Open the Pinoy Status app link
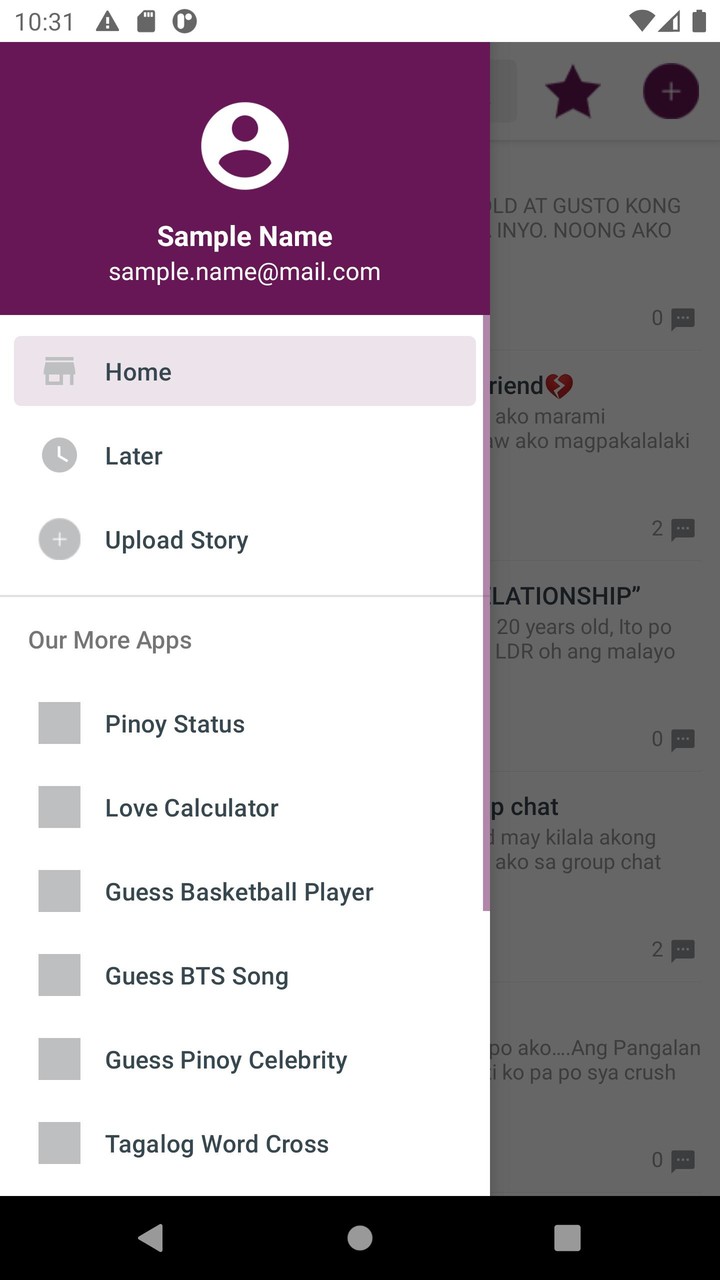 (x=244, y=724)
